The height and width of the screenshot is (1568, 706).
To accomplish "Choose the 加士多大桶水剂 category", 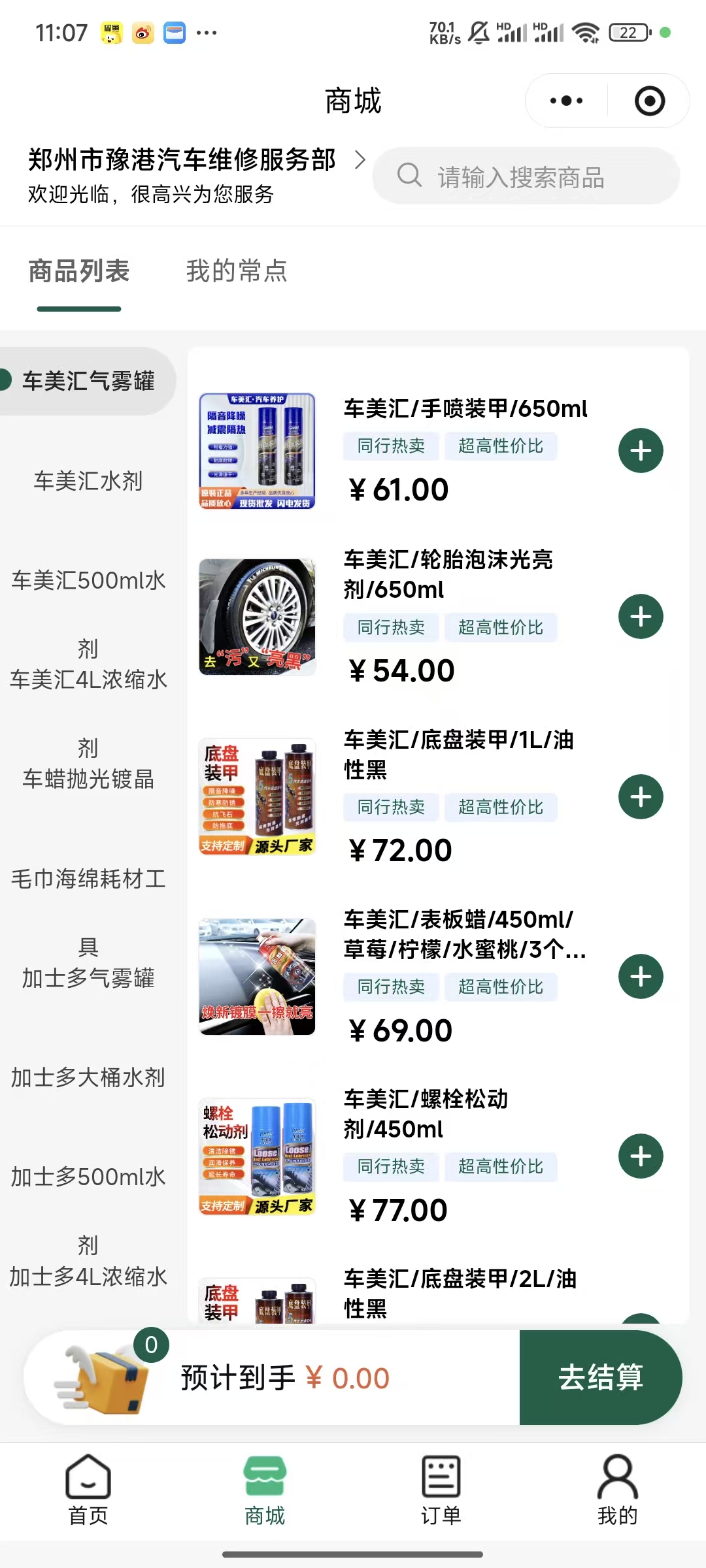I will (x=88, y=1077).
